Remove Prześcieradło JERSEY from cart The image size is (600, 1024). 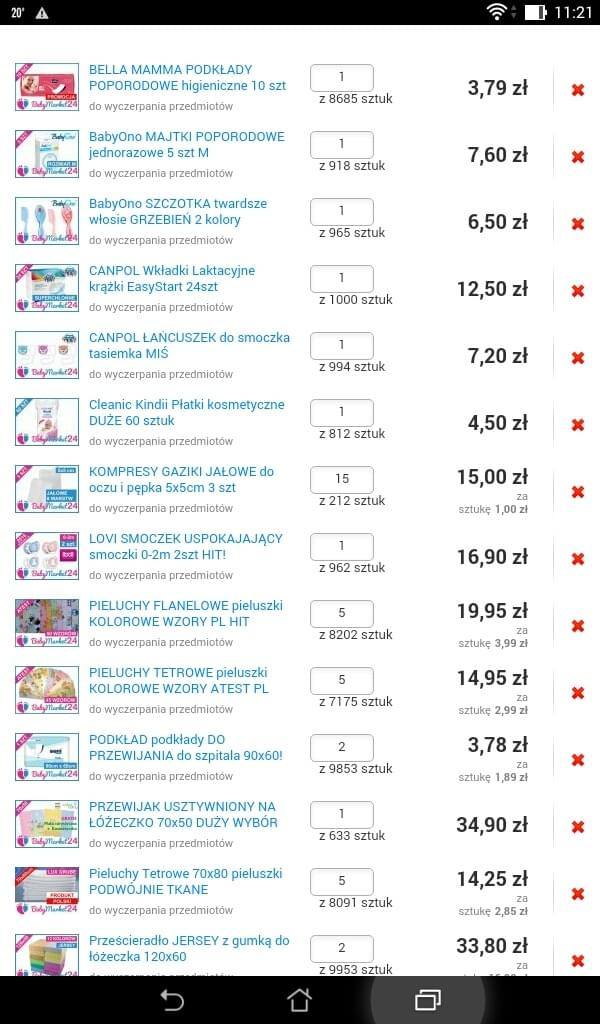coord(577,961)
